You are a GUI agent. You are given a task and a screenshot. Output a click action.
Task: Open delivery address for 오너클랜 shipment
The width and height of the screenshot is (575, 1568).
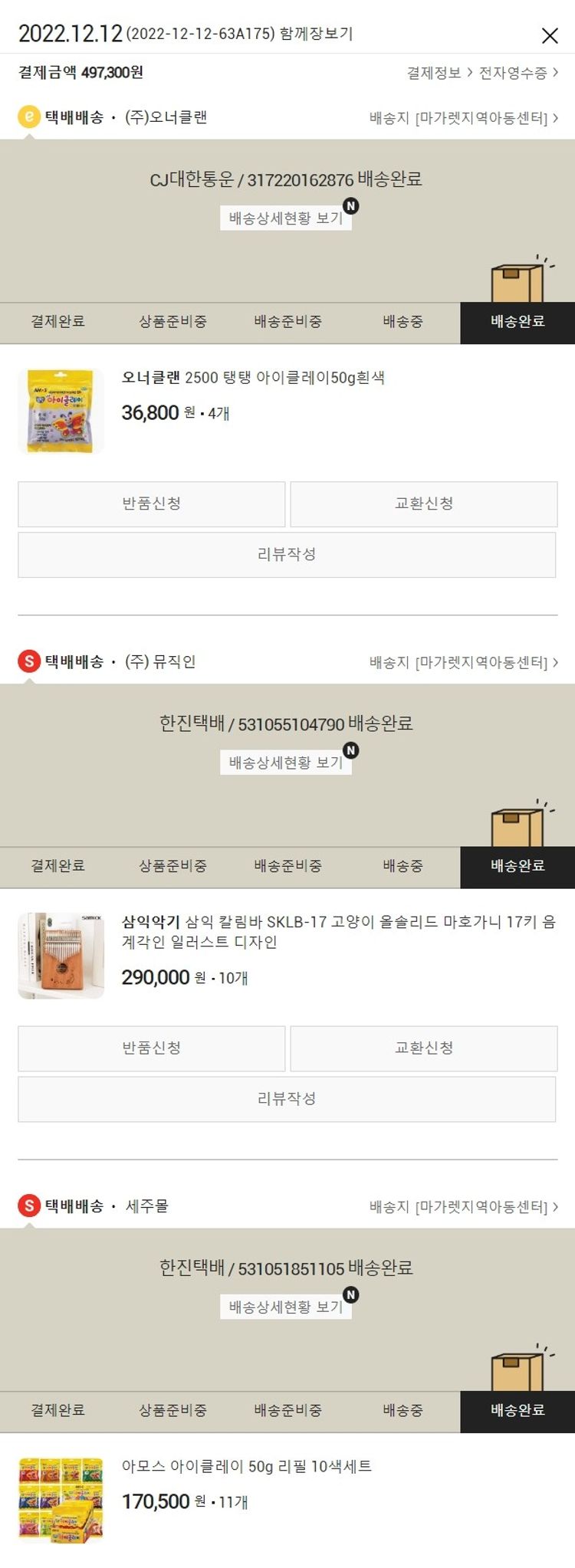coord(464,118)
